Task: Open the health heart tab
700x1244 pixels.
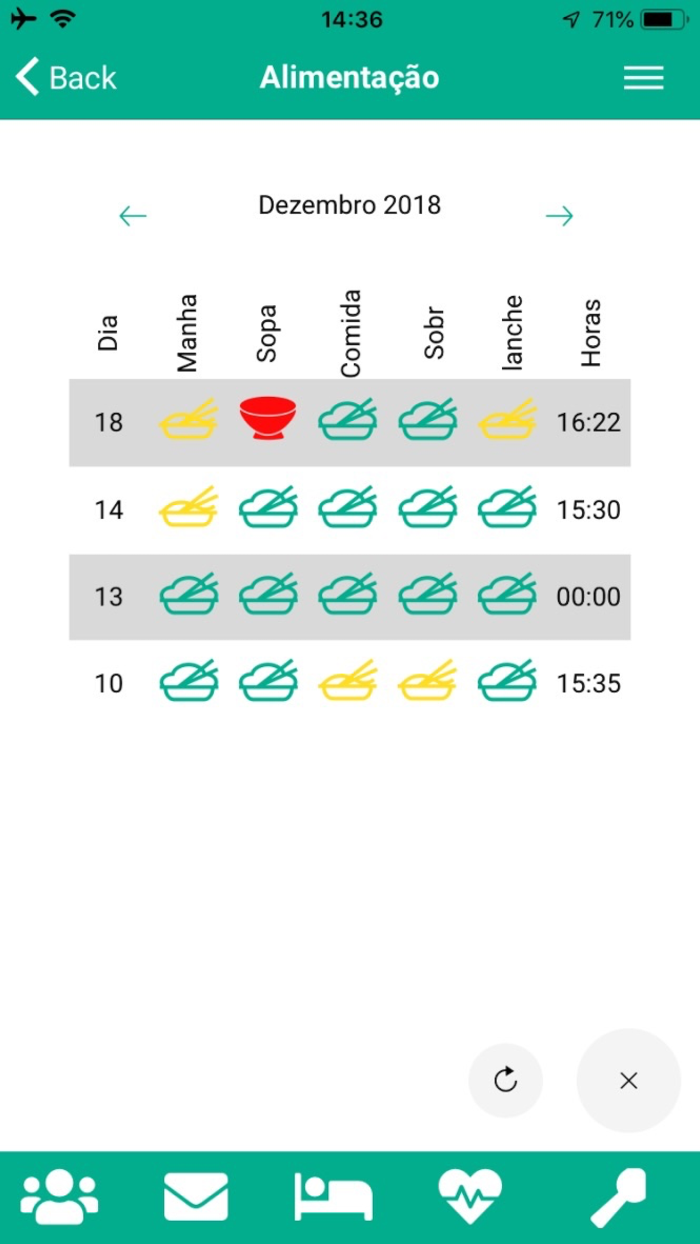Action: point(470,1197)
